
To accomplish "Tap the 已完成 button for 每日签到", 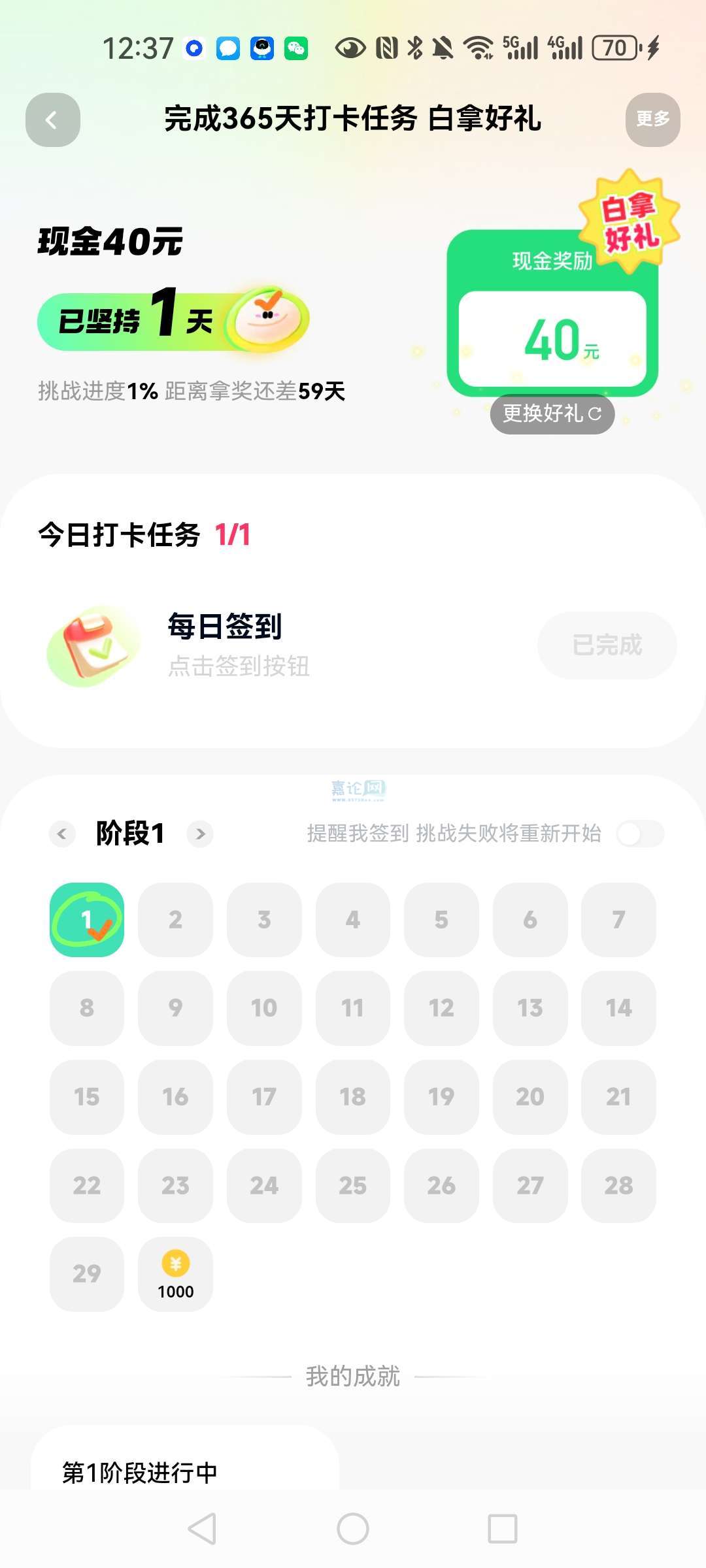I will pyautogui.click(x=607, y=645).
